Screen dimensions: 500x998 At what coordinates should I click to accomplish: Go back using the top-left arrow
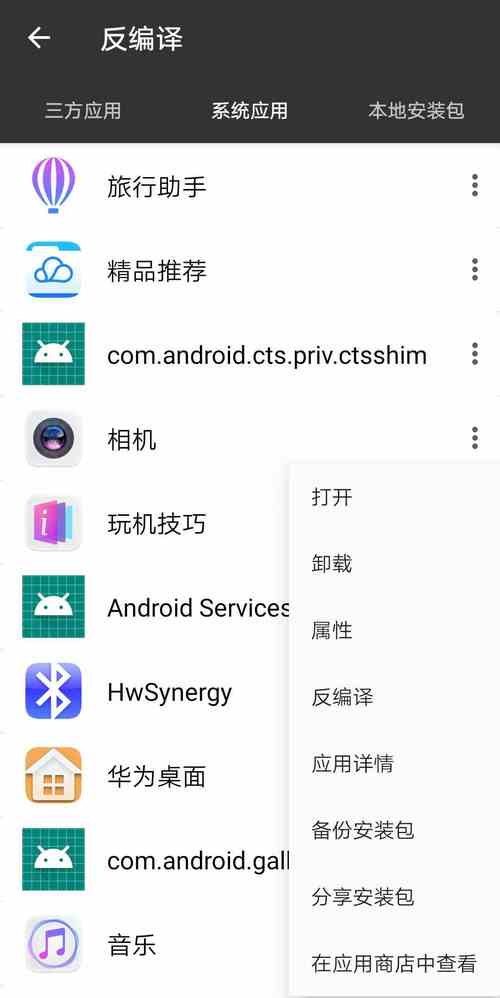pyautogui.click(x=39, y=38)
